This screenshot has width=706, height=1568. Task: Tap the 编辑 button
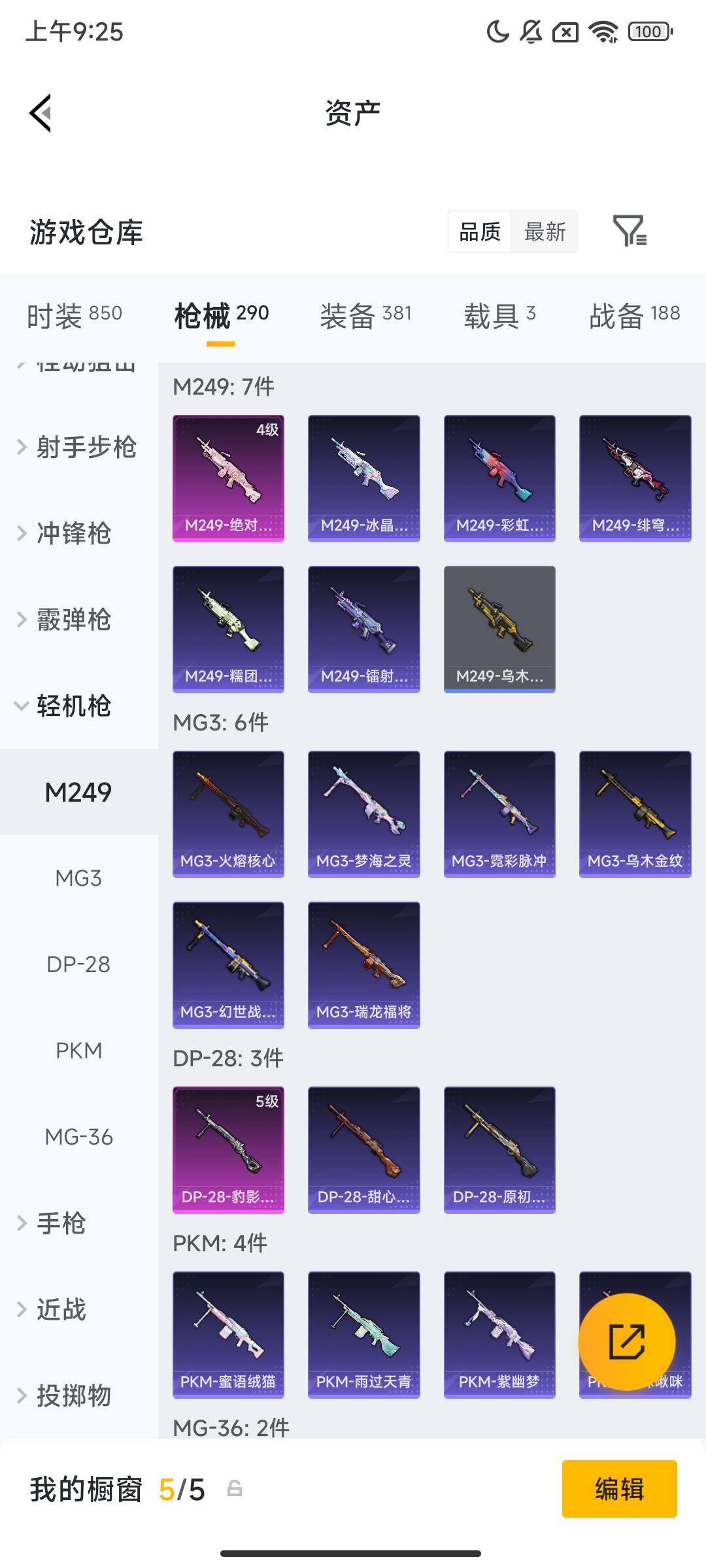click(620, 1491)
